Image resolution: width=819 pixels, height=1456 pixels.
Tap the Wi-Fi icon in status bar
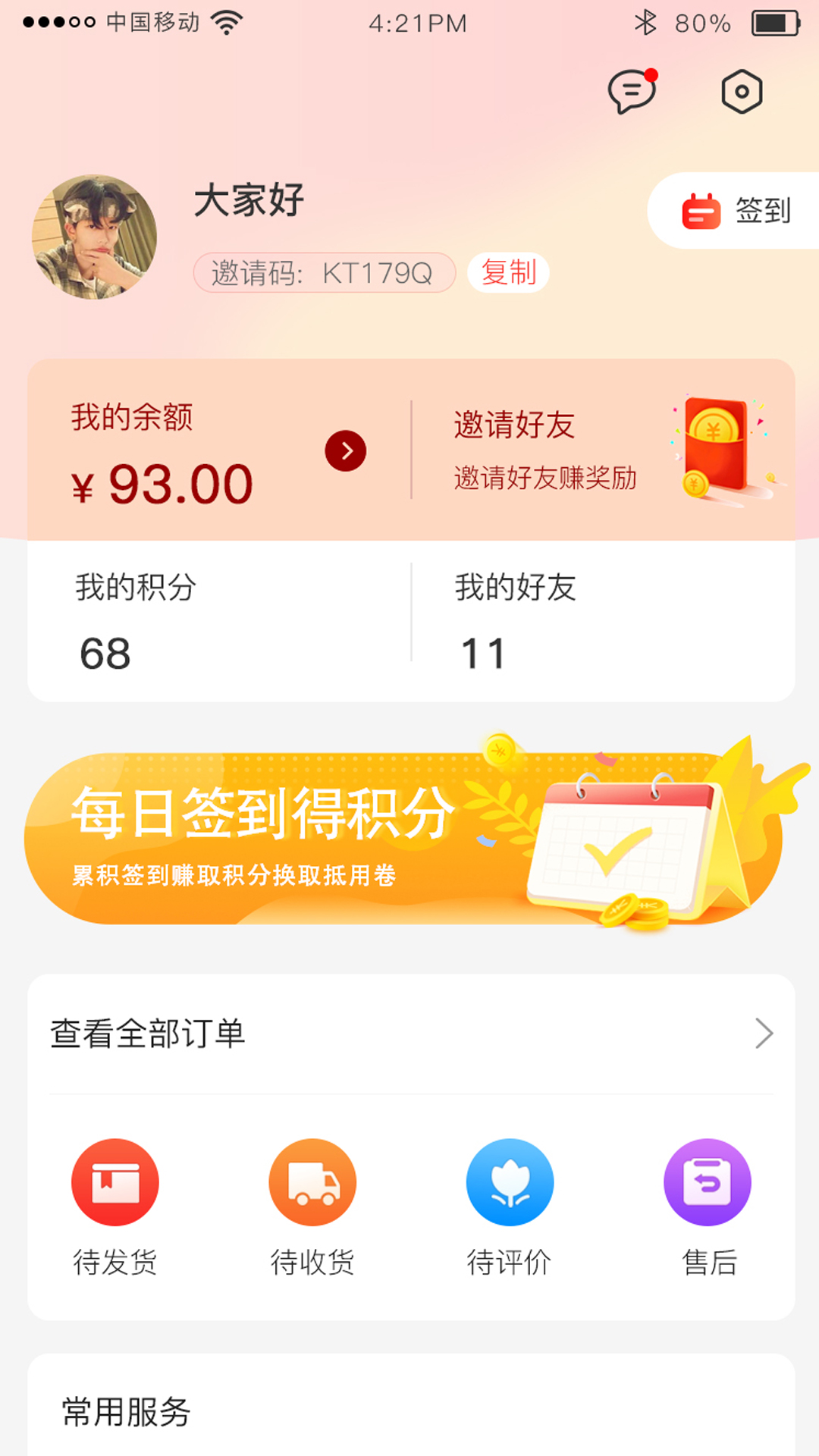pos(226,21)
